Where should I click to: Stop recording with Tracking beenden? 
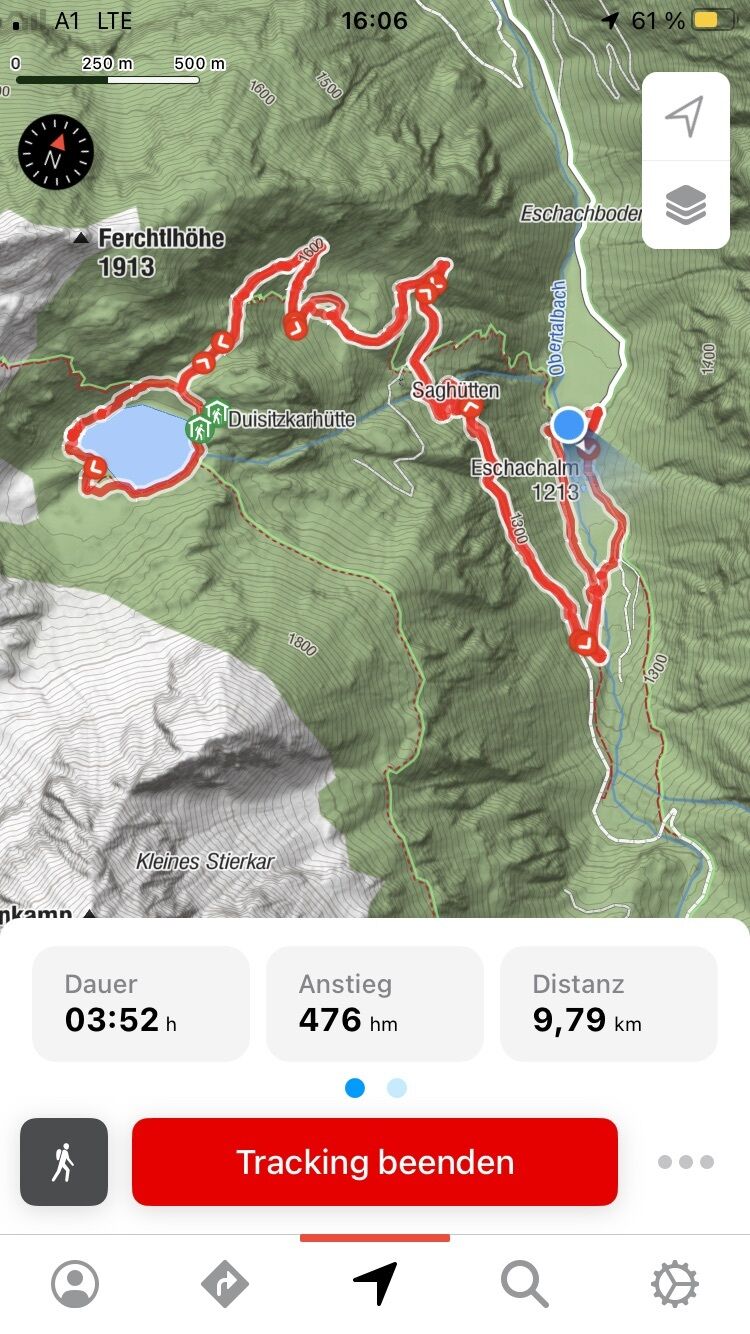(375, 1162)
